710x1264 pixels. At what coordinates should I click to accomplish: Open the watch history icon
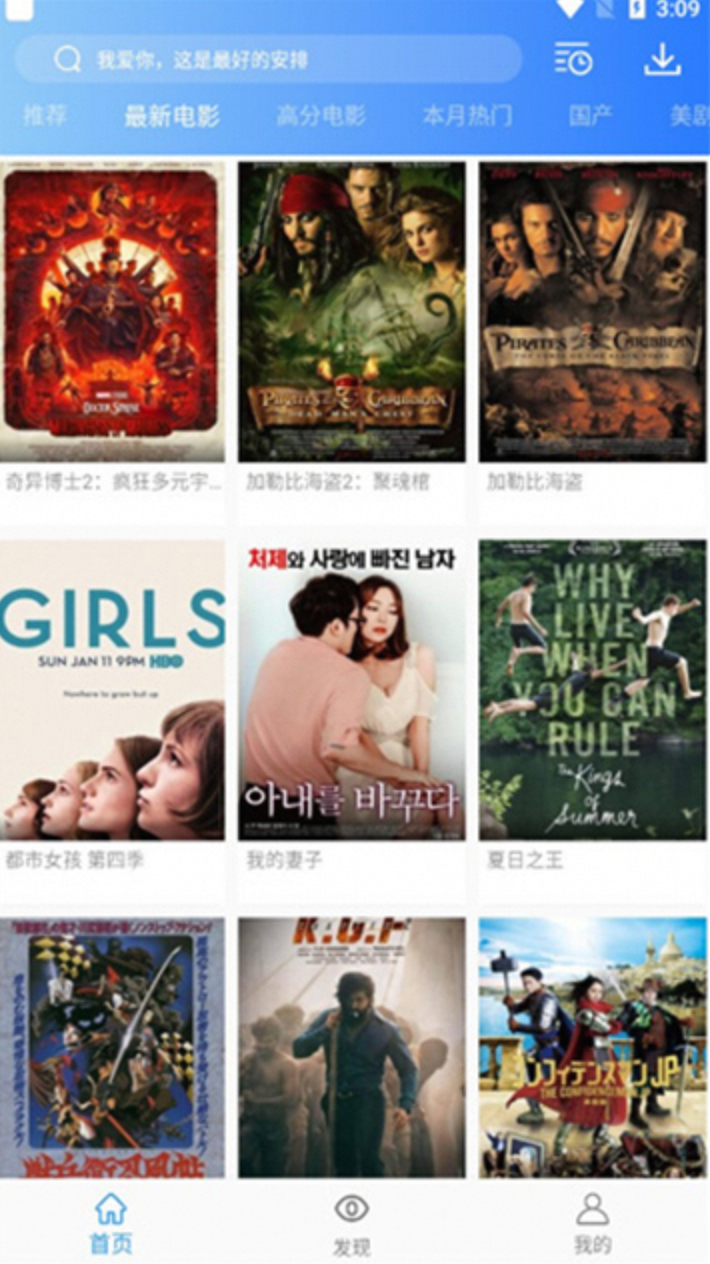(x=573, y=59)
